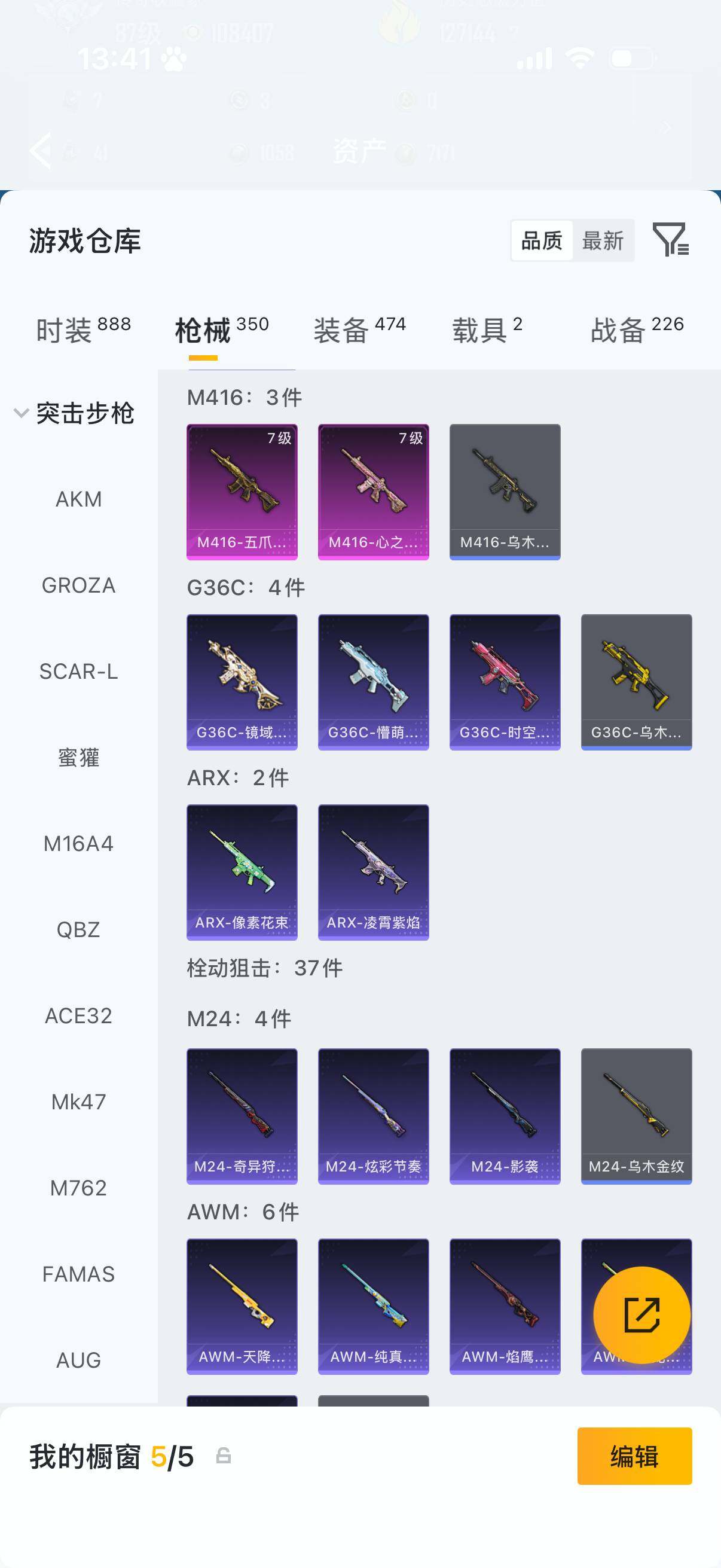
Task: Open the G36C-镜域 skin tile
Action: point(242,682)
